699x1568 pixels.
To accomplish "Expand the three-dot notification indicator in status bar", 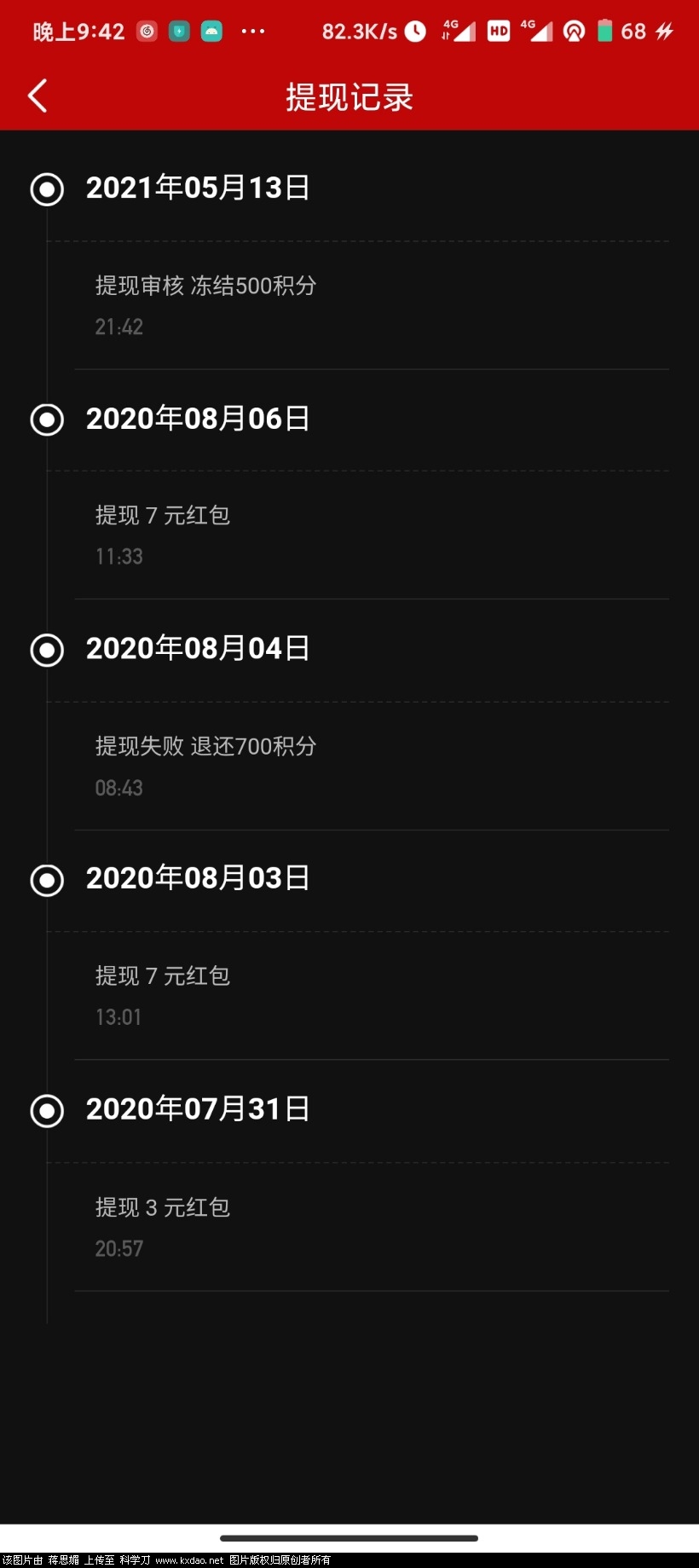I will (x=252, y=31).
